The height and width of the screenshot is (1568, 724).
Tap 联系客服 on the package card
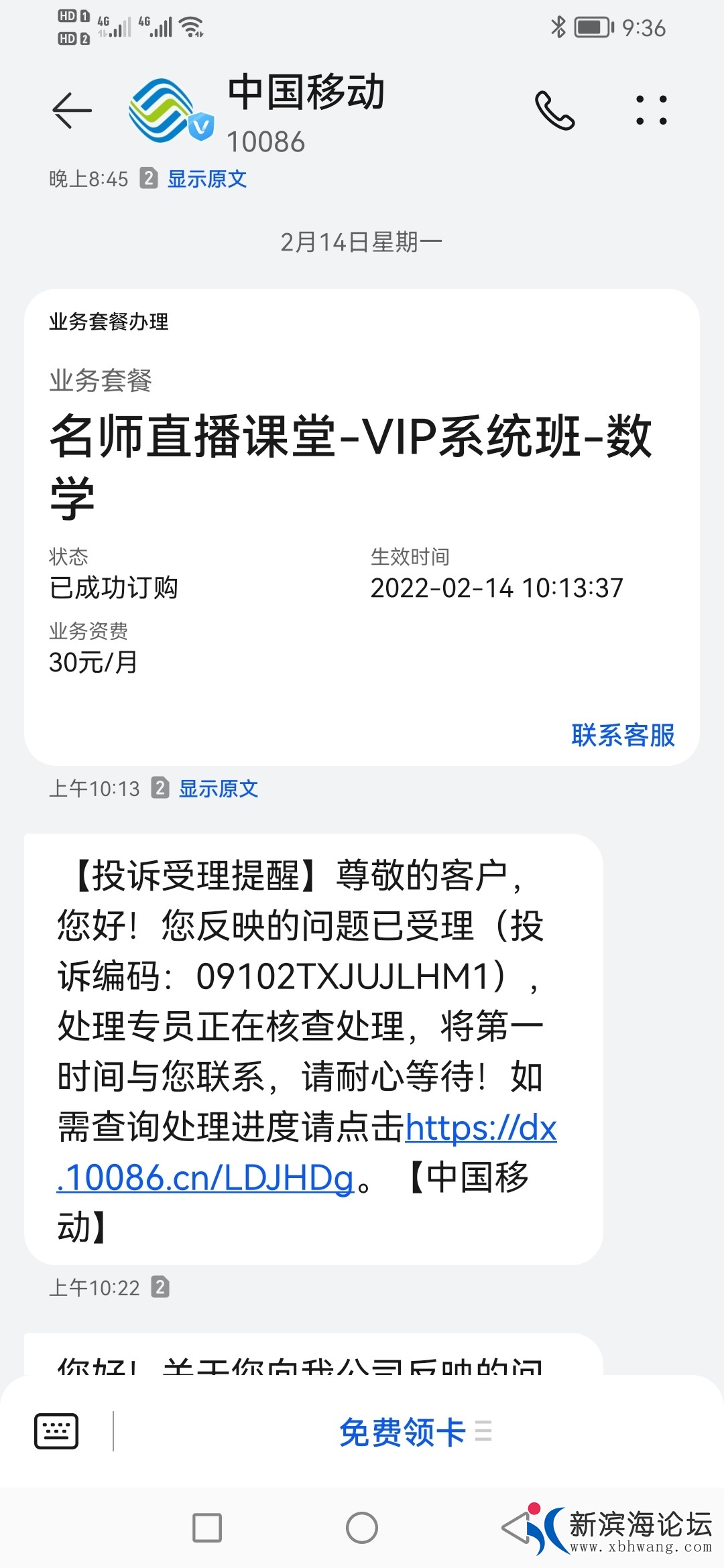pyautogui.click(x=623, y=735)
